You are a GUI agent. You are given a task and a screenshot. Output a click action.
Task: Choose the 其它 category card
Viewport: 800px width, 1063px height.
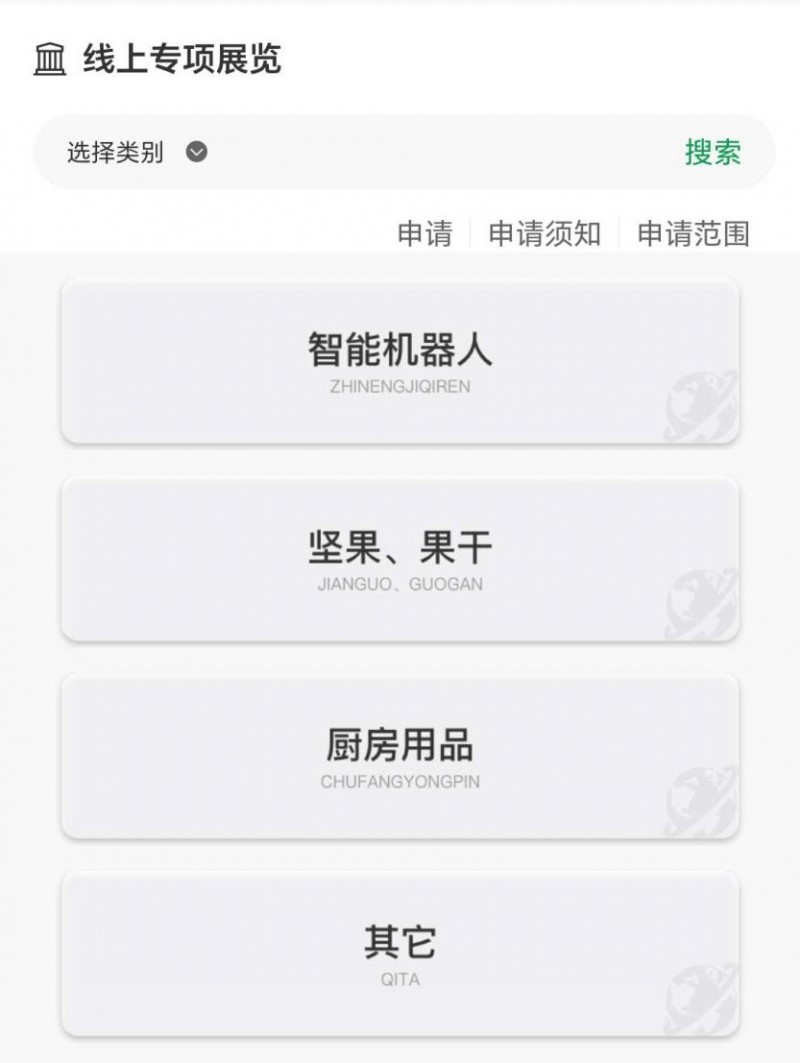coord(400,953)
